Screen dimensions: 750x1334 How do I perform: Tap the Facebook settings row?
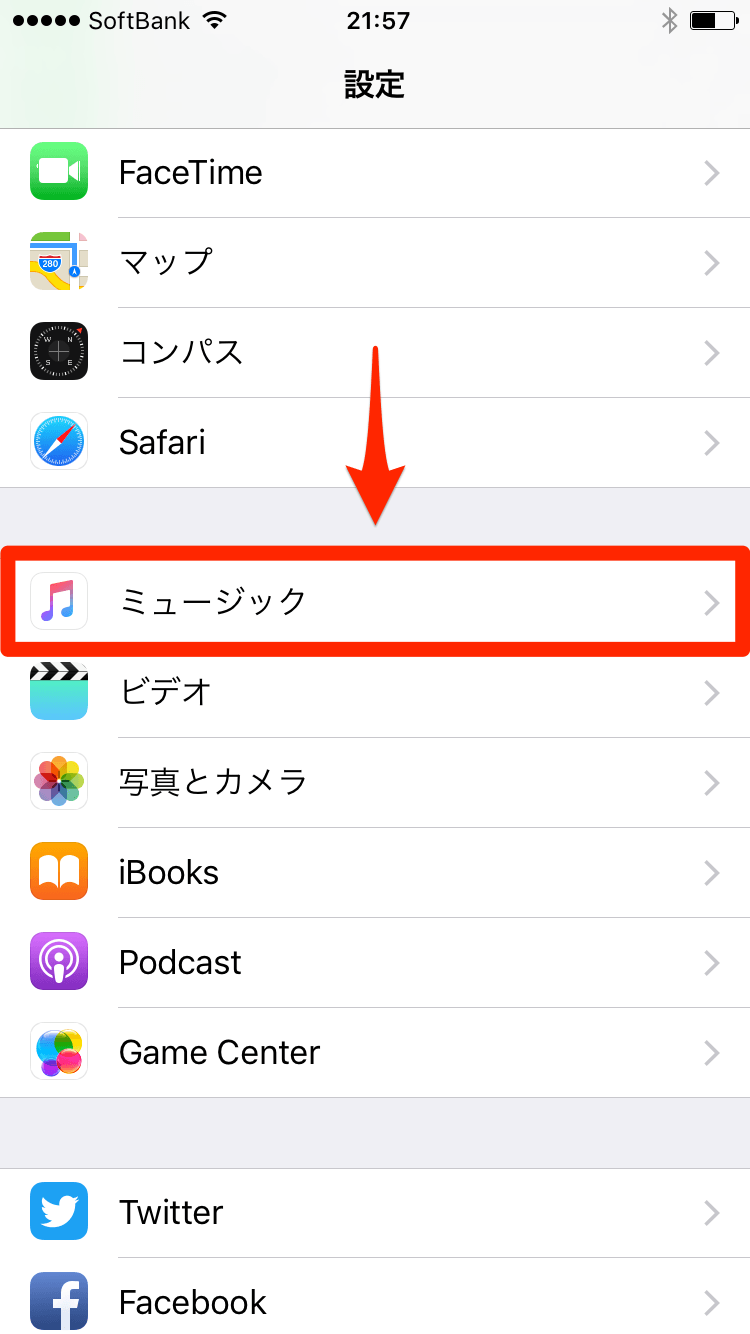pos(375,1300)
